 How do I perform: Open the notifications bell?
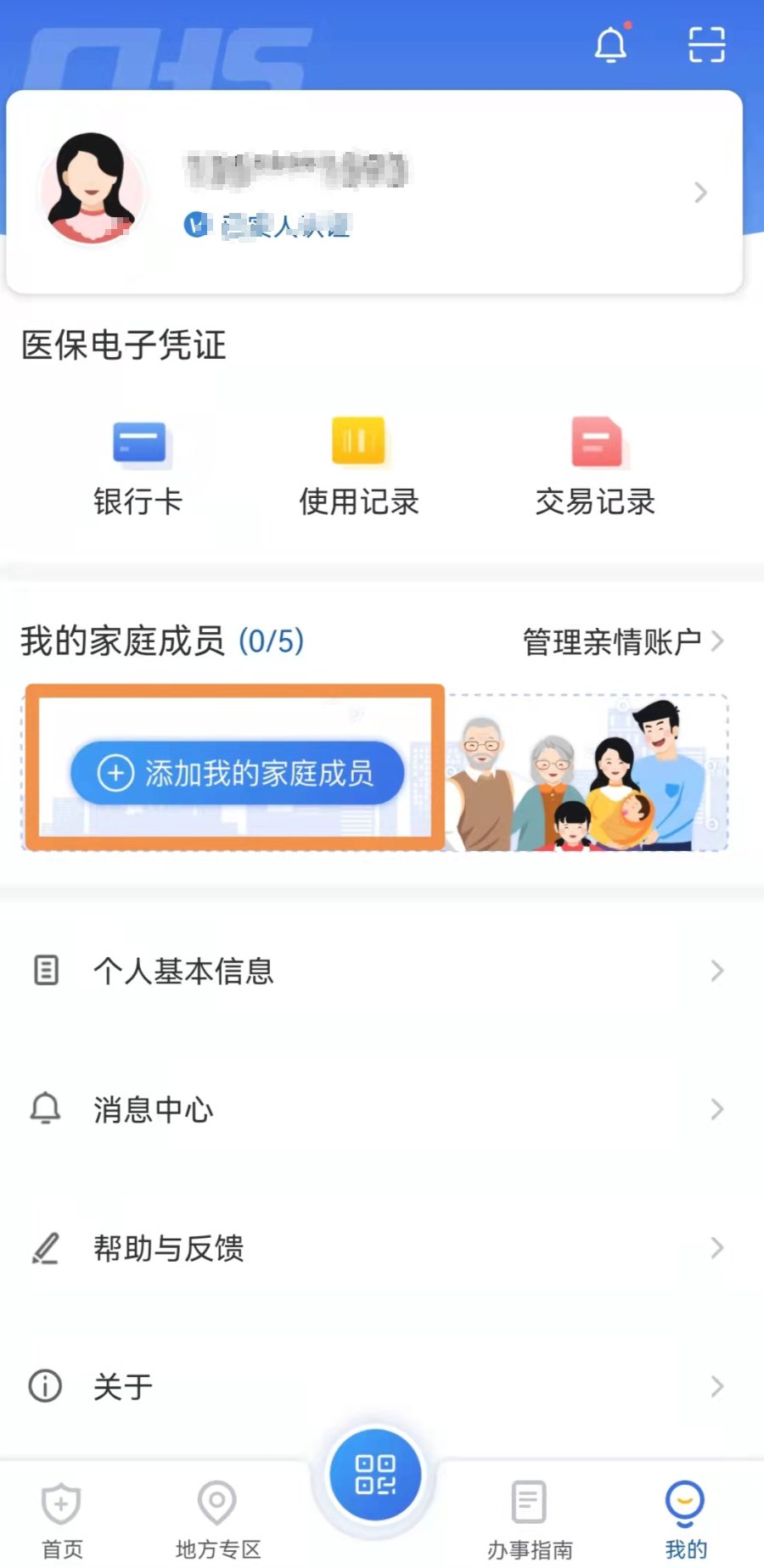(x=610, y=45)
